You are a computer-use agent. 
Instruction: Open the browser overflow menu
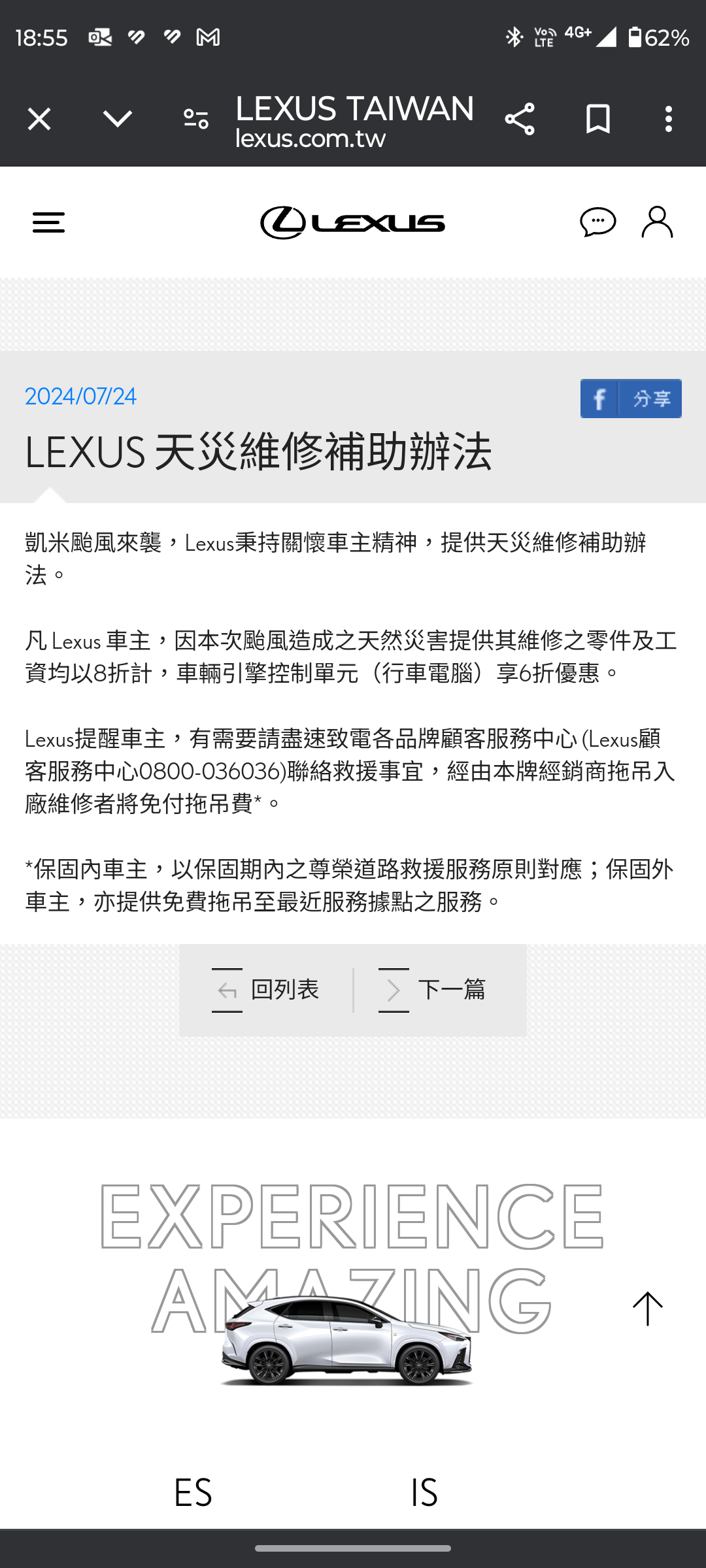pyautogui.click(x=668, y=120)
